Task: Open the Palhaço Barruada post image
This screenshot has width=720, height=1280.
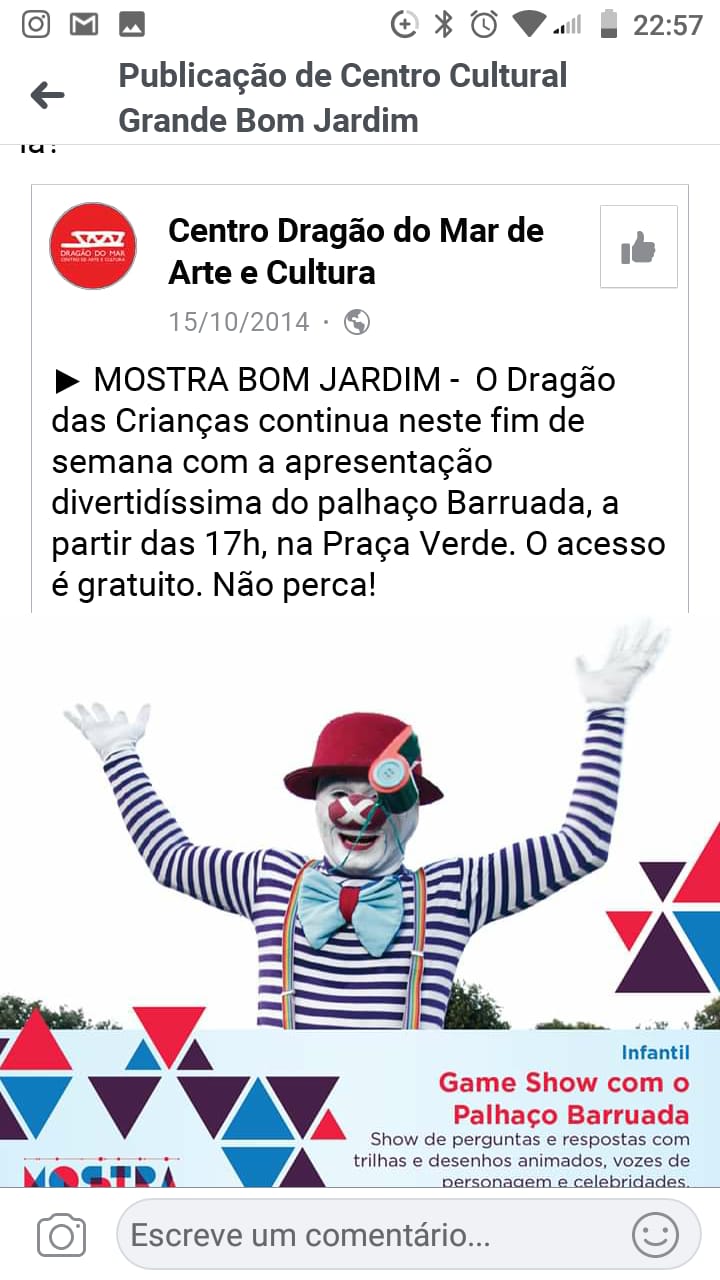Action: tap(360, 880)
